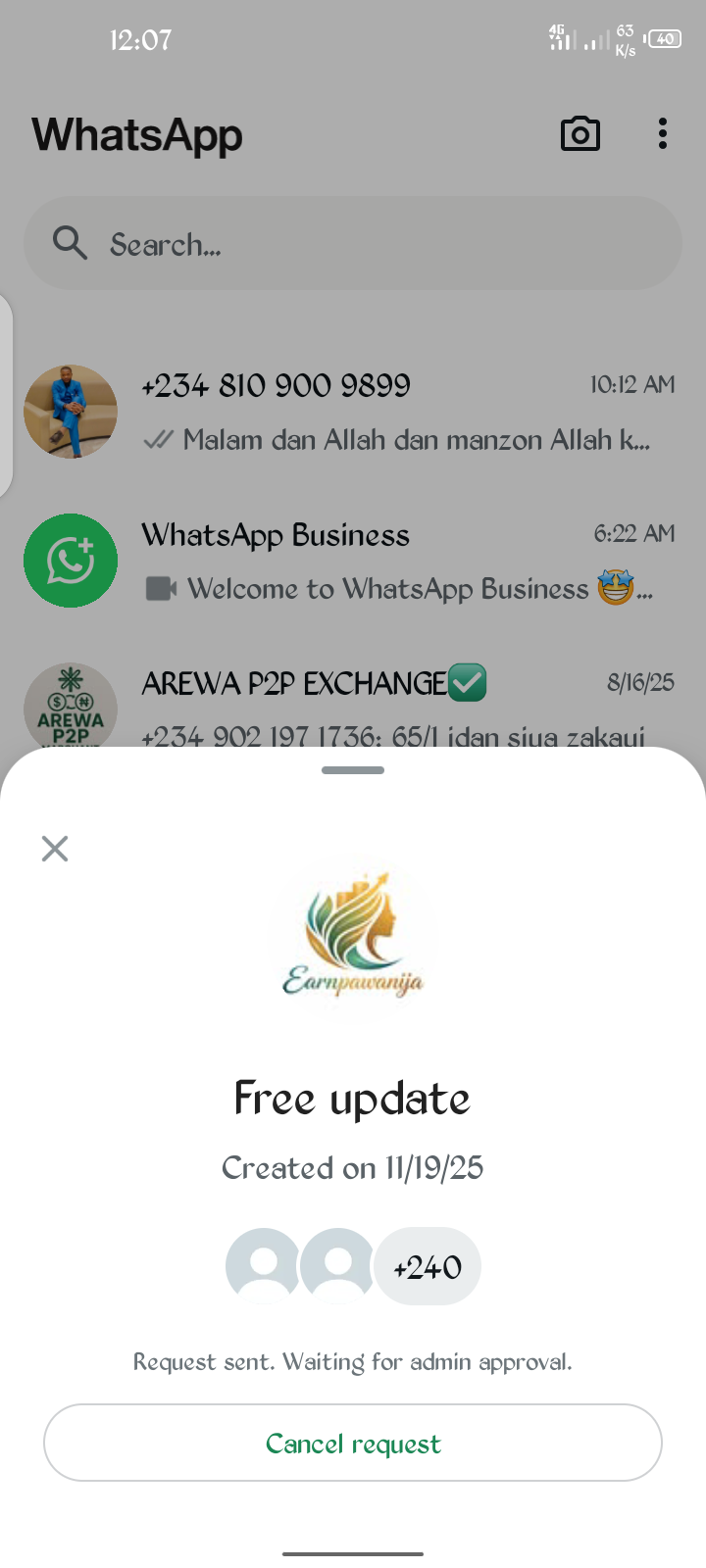Screen dimensions: 706x1568
Task: Close the Free update bottom sheet
Action: 55,849
